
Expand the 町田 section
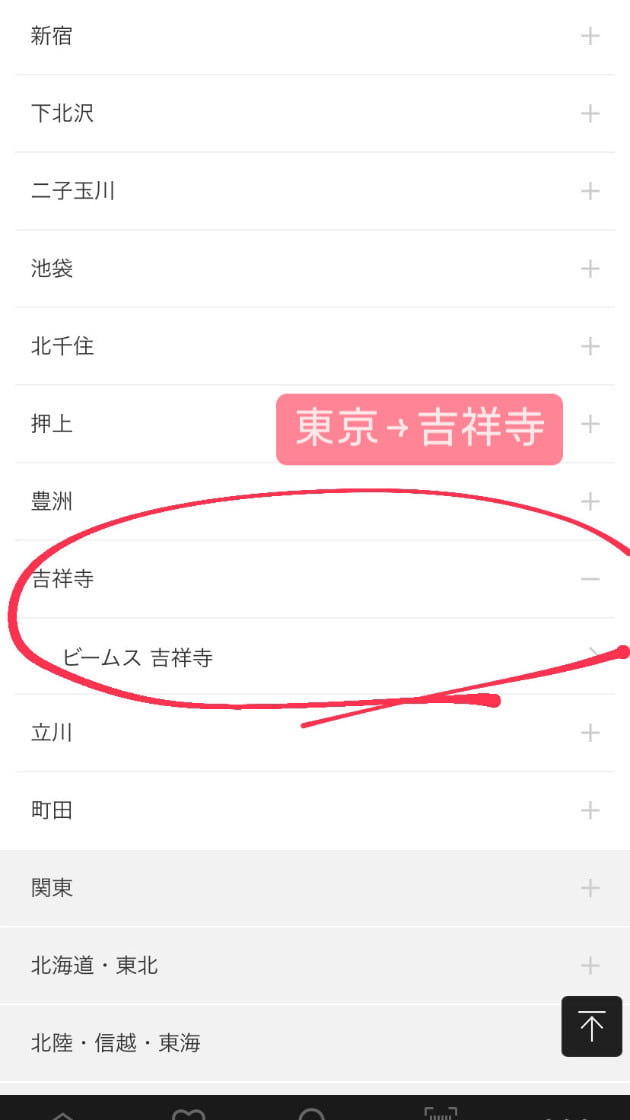tap(314, 811)
